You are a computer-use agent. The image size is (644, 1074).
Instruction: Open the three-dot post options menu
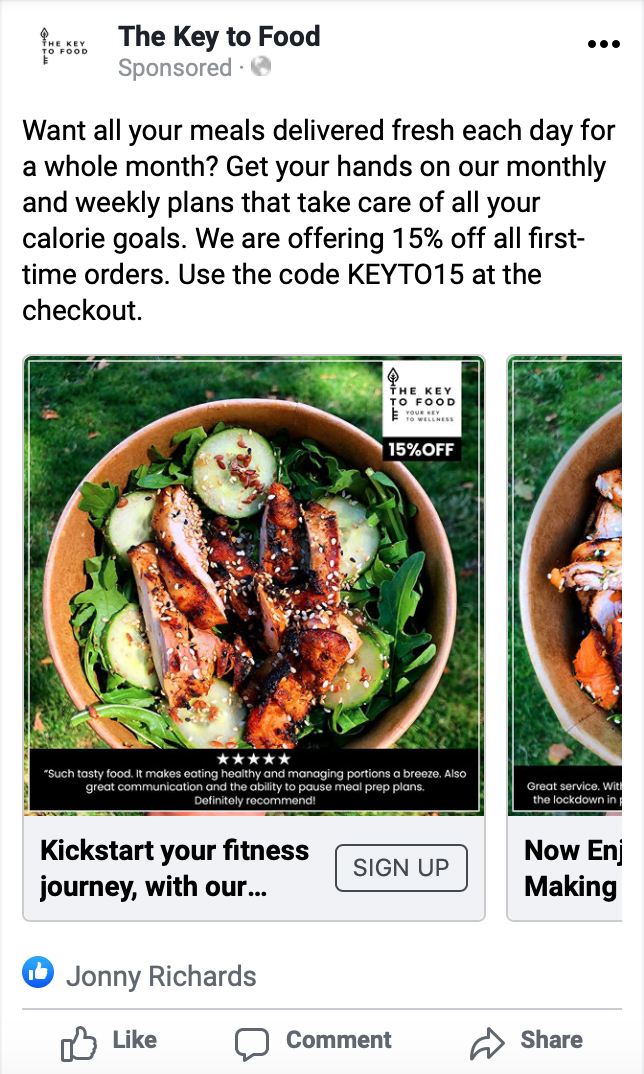(x=604, y=45)
